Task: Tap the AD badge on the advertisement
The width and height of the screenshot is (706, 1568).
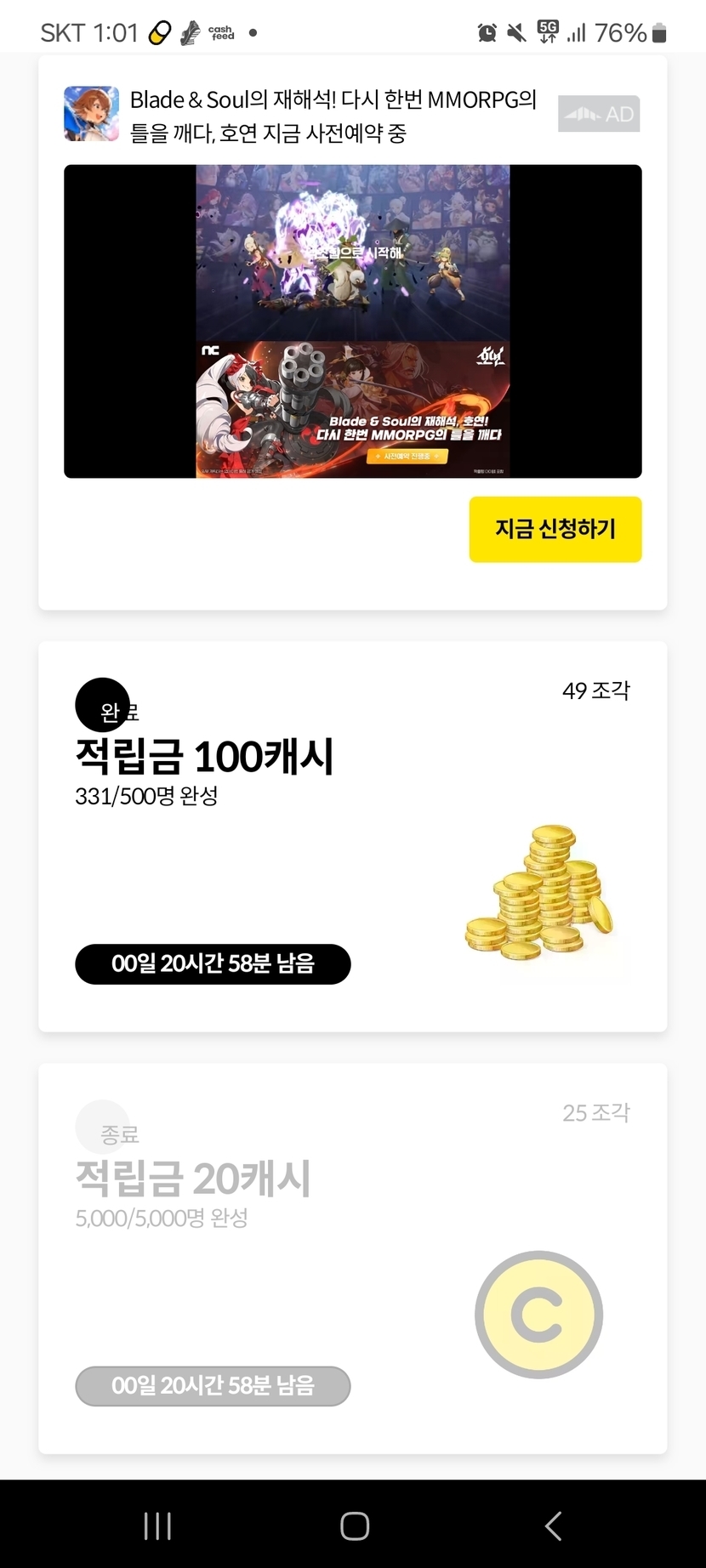Action: click(x=599, y=114)
